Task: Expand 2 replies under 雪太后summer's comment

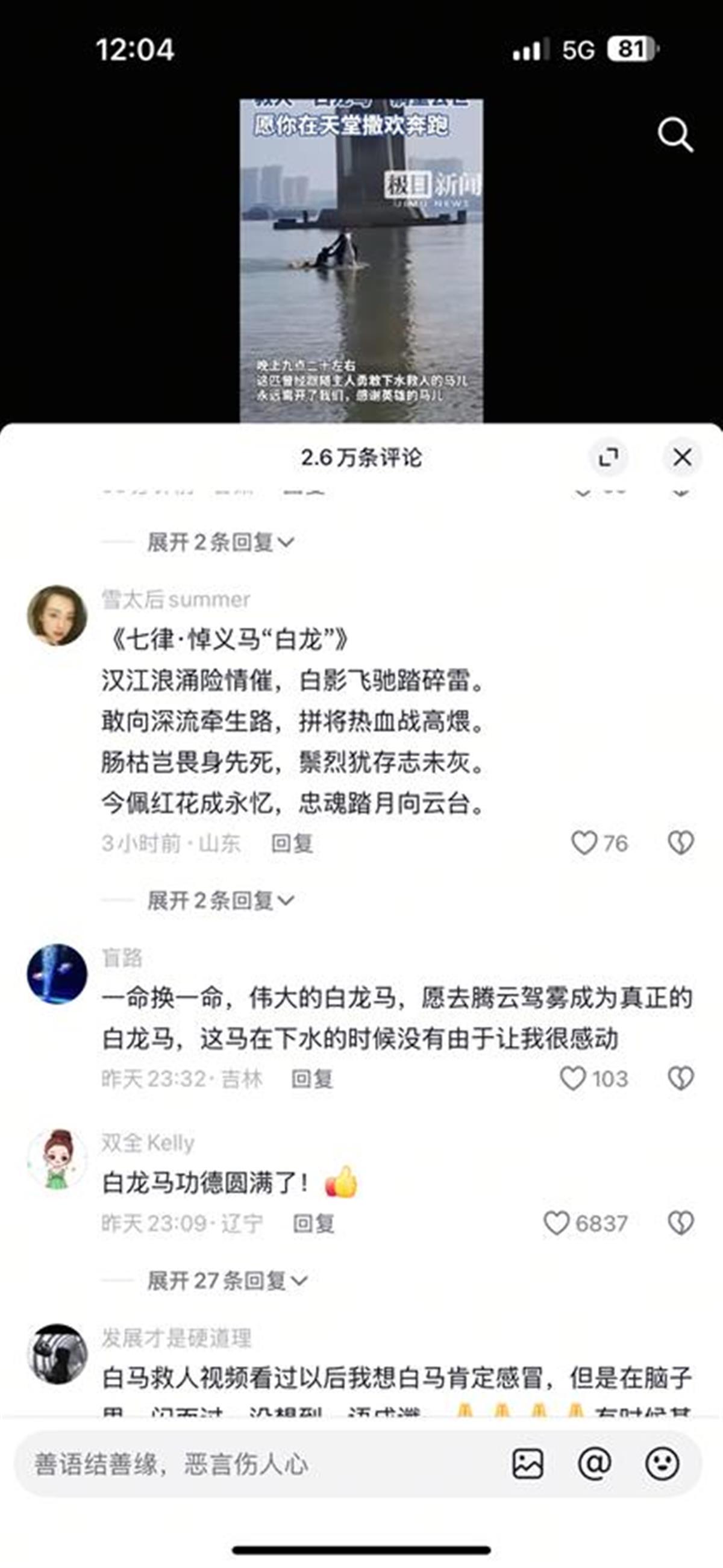Action: click(x=221, y=900)
